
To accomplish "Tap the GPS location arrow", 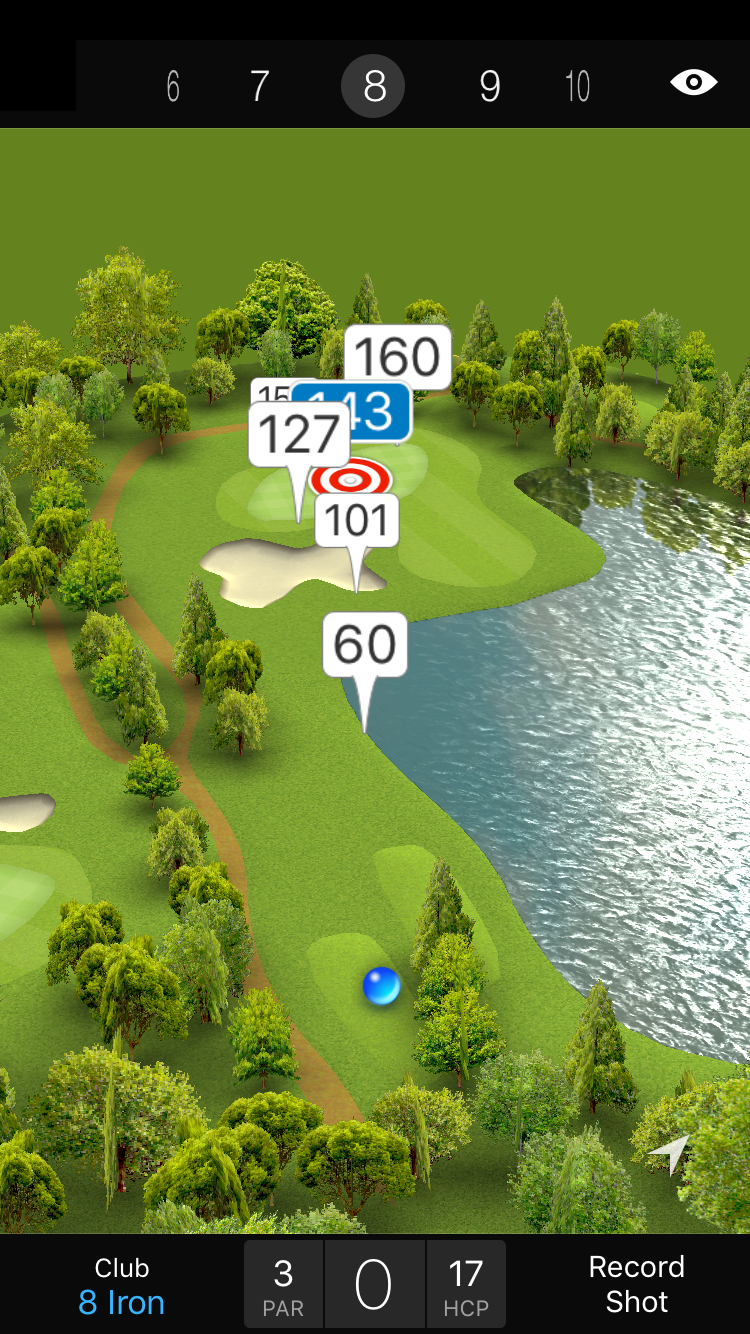I will (671, 1153).
